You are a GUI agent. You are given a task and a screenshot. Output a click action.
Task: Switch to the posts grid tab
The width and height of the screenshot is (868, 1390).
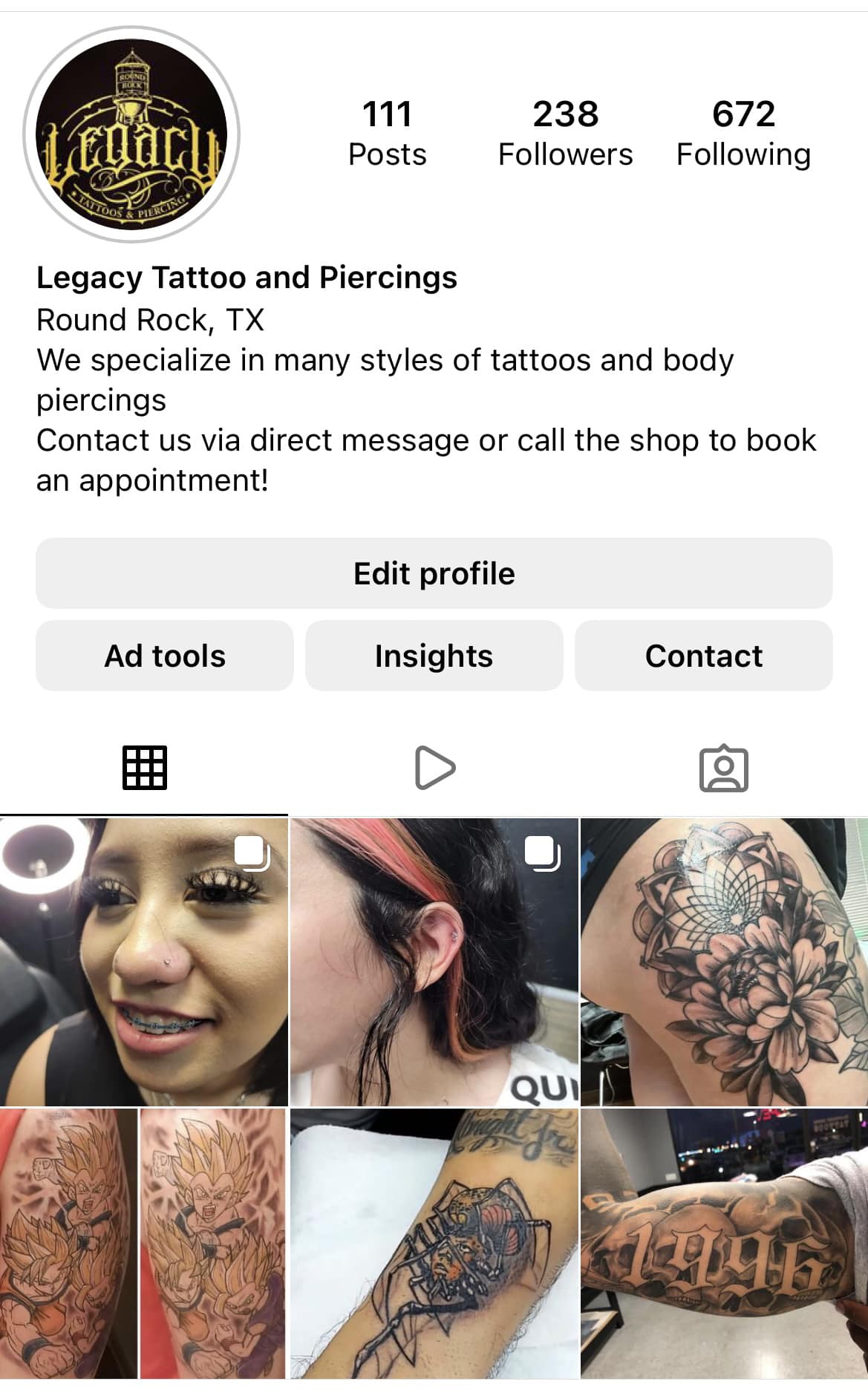pos(144,767)
